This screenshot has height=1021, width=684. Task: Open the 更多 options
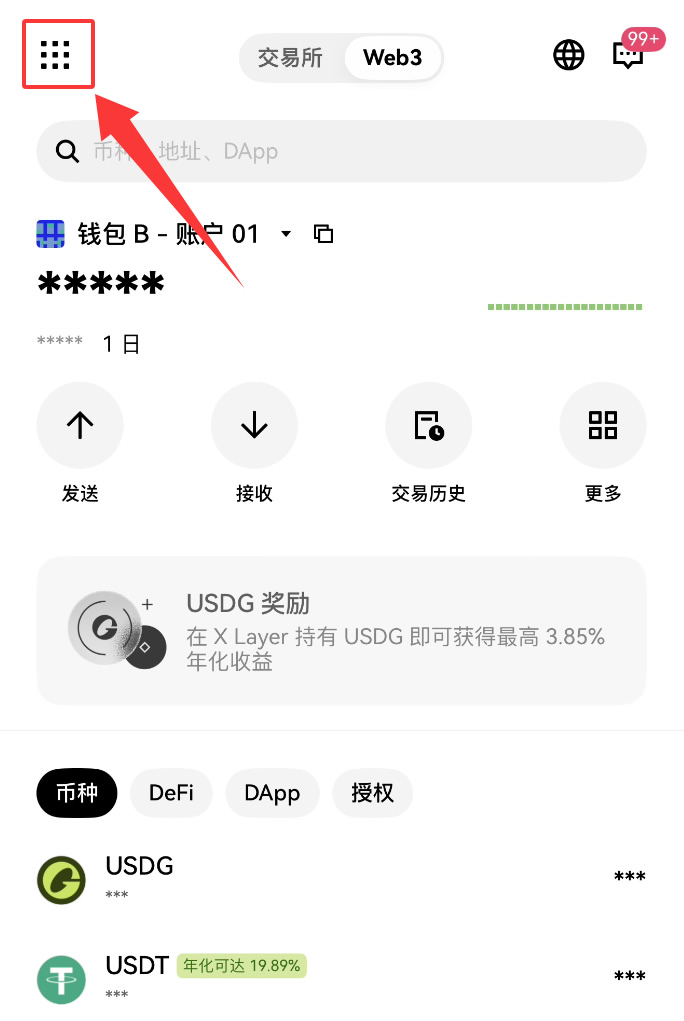coord(603,426)
